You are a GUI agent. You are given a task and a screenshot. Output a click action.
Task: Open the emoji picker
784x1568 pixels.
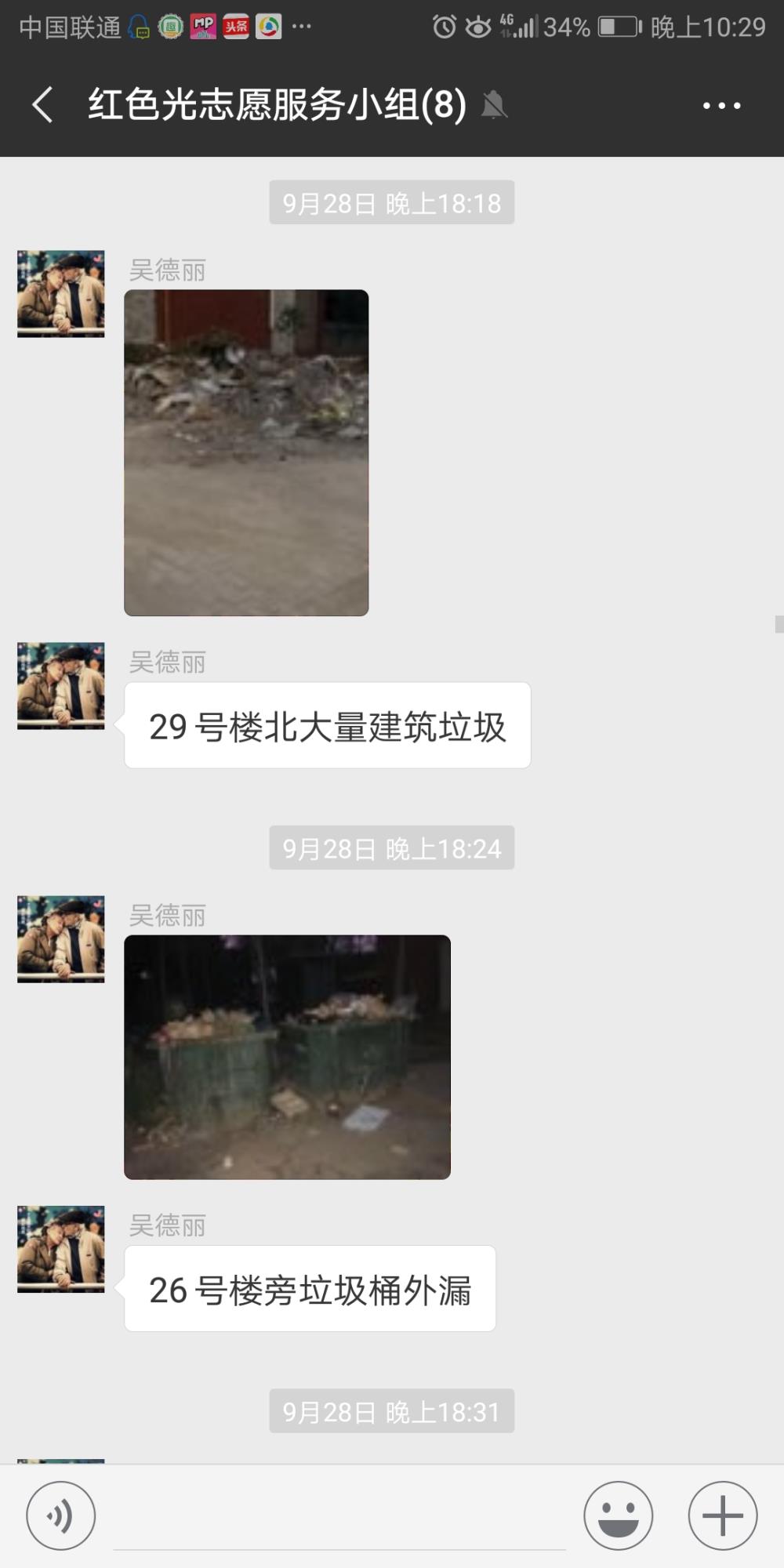pyautogui.click(x=618, y=1515)
